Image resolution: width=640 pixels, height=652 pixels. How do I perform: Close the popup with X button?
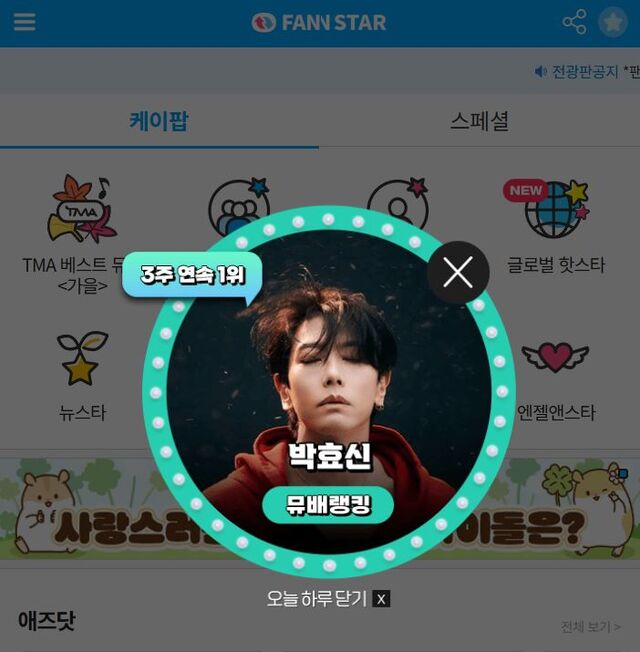coord(458,272)
